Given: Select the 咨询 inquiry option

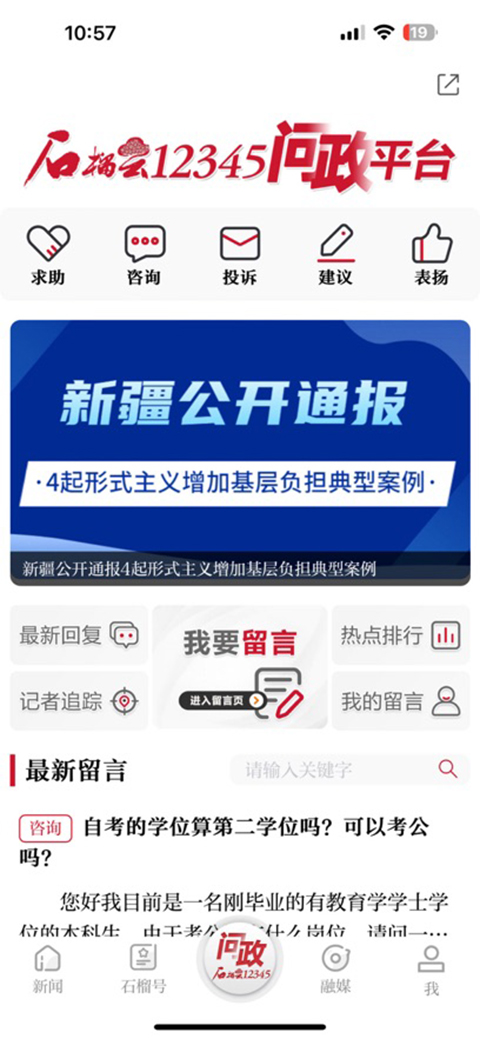Looking at the screenshot, I should (144, 254).
